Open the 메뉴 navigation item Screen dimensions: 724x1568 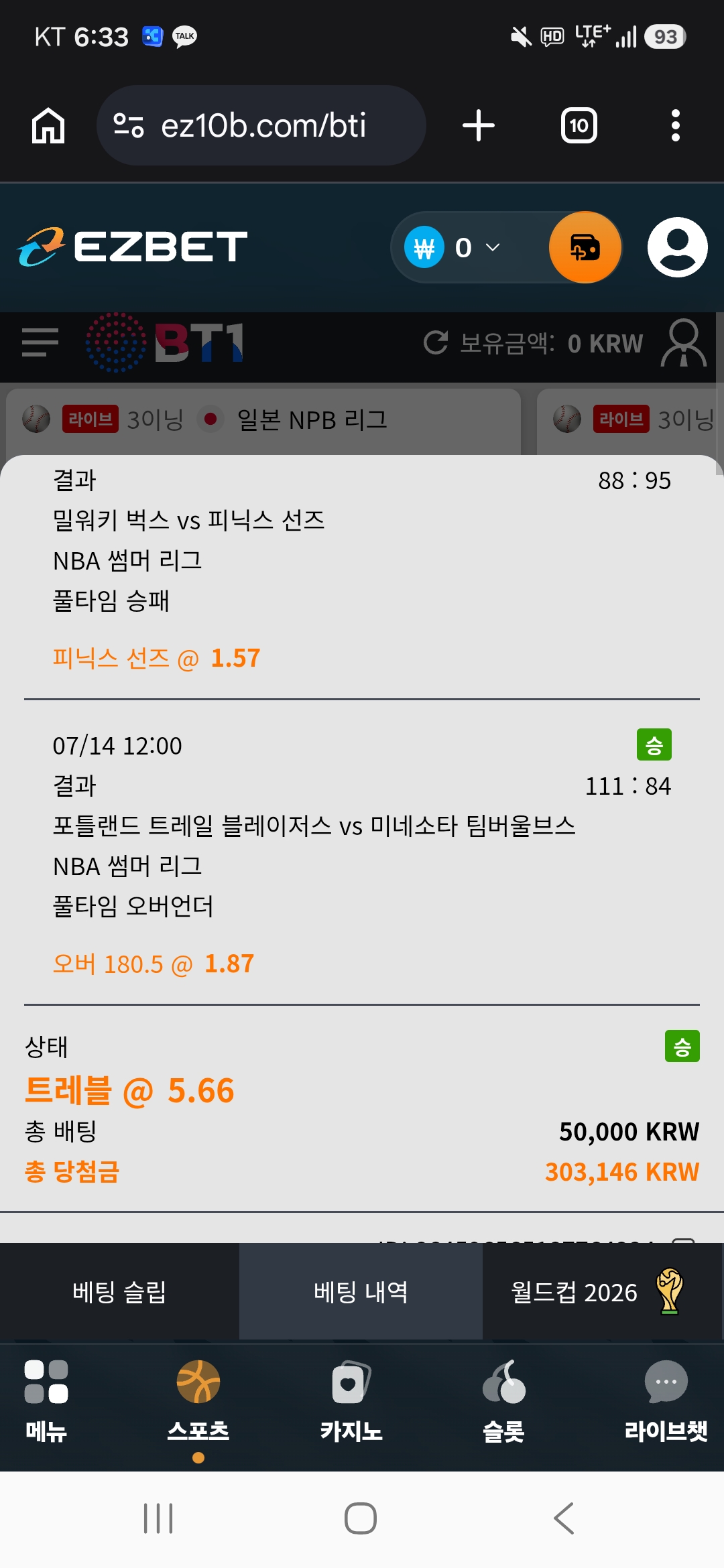coord(46,1401)
